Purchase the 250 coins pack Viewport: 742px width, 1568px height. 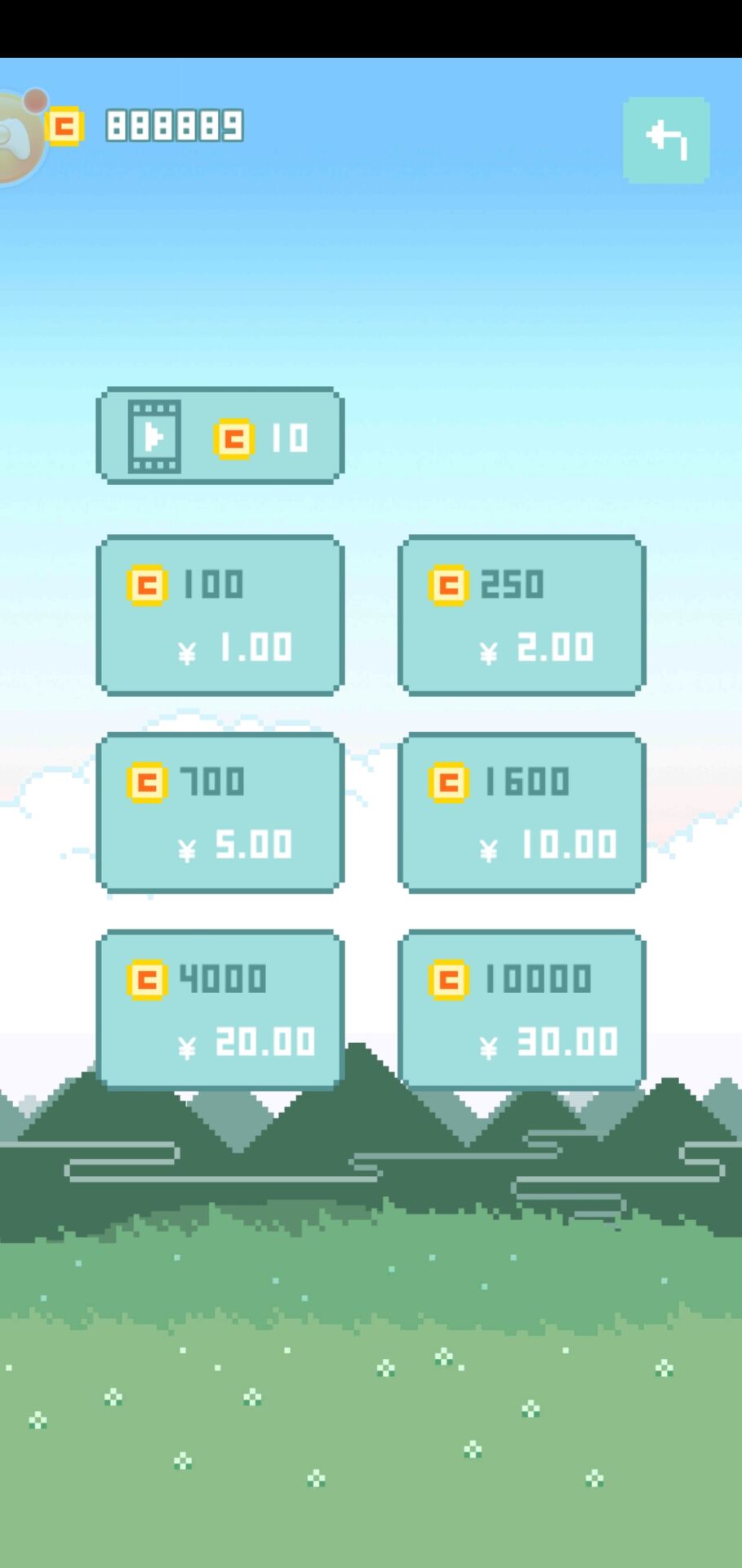(522, 616)
